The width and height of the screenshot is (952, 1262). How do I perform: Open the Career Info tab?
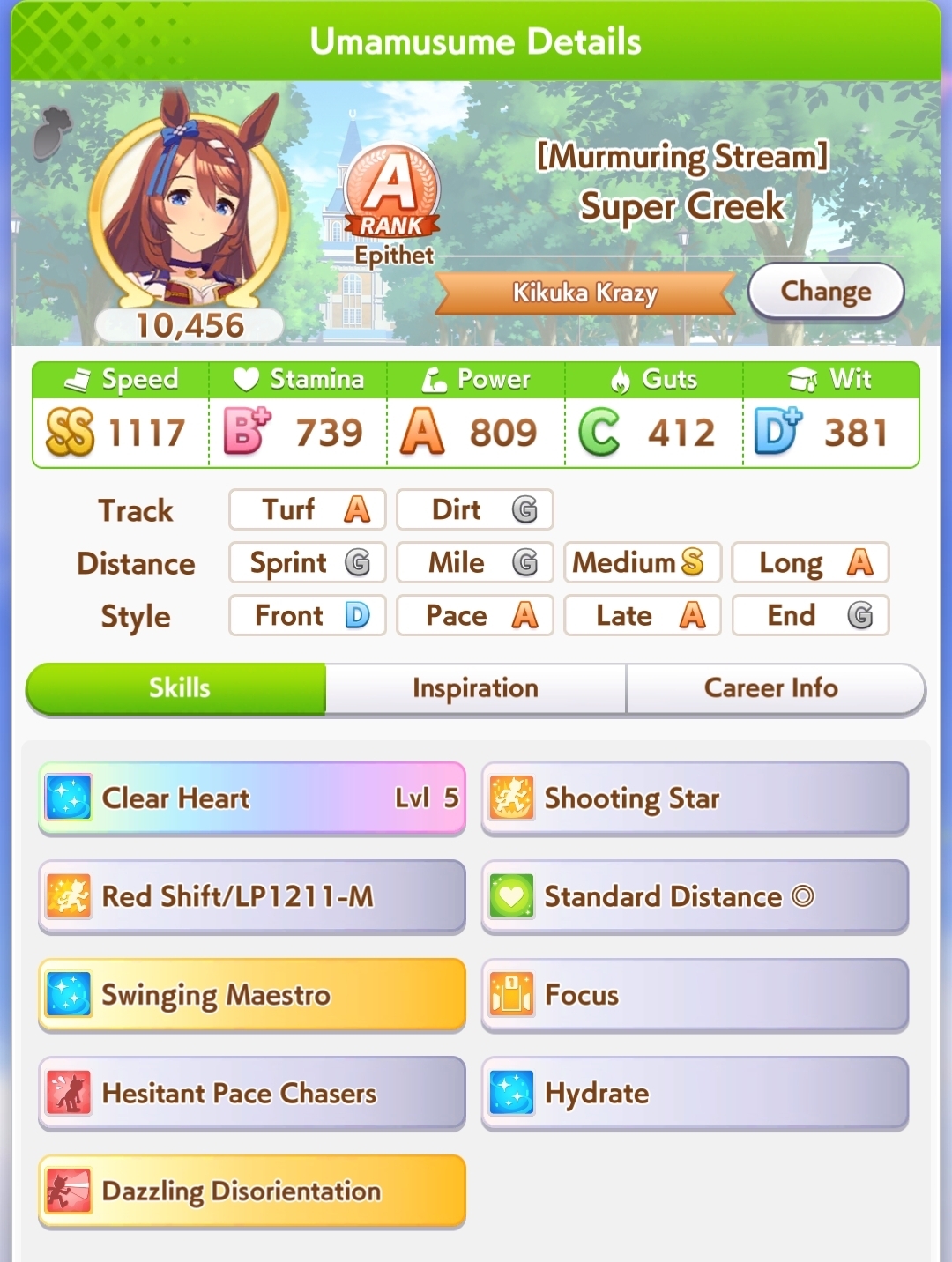(x=770, y=688)
